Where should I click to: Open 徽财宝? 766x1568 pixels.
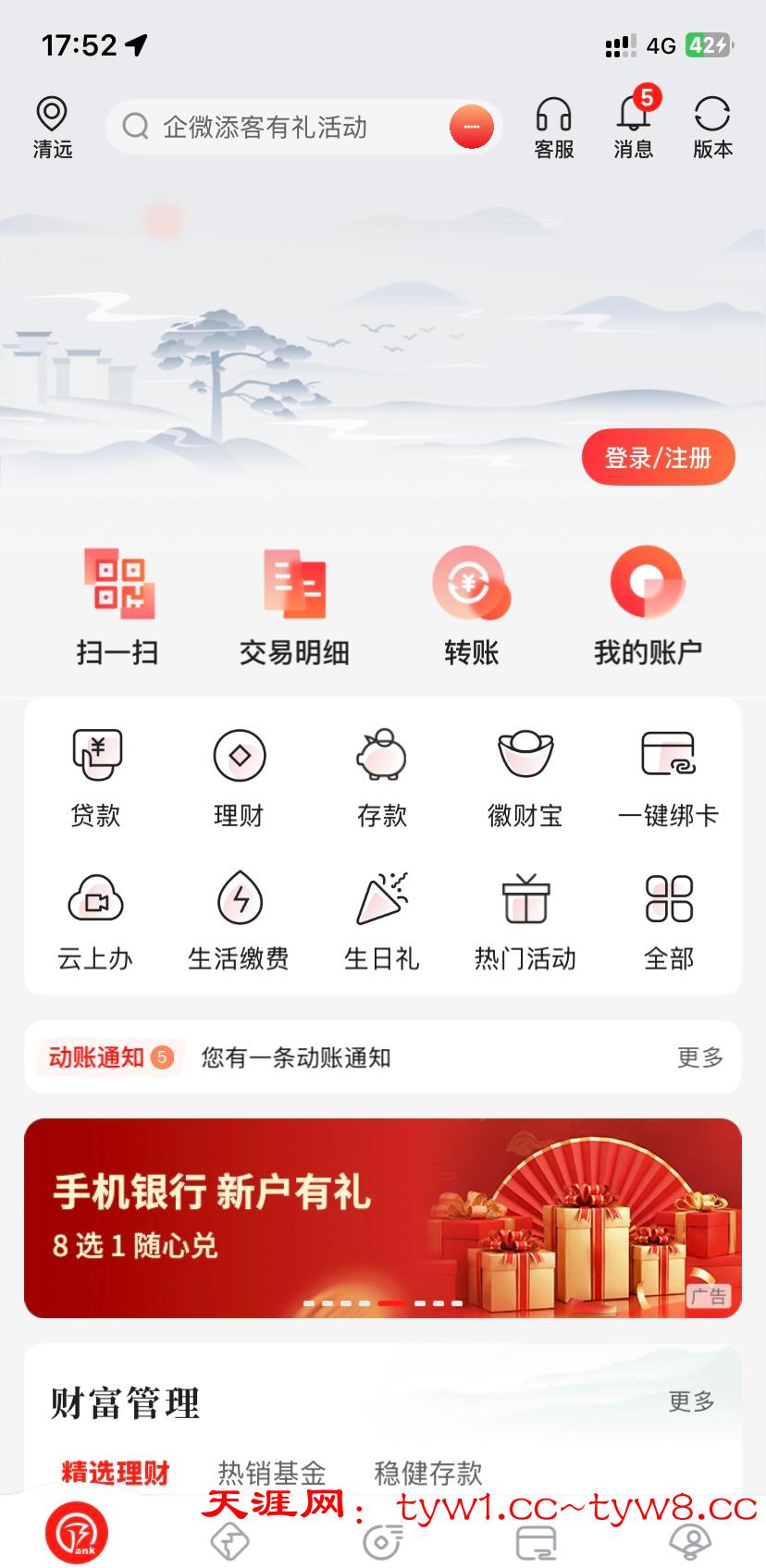point(525,777)
